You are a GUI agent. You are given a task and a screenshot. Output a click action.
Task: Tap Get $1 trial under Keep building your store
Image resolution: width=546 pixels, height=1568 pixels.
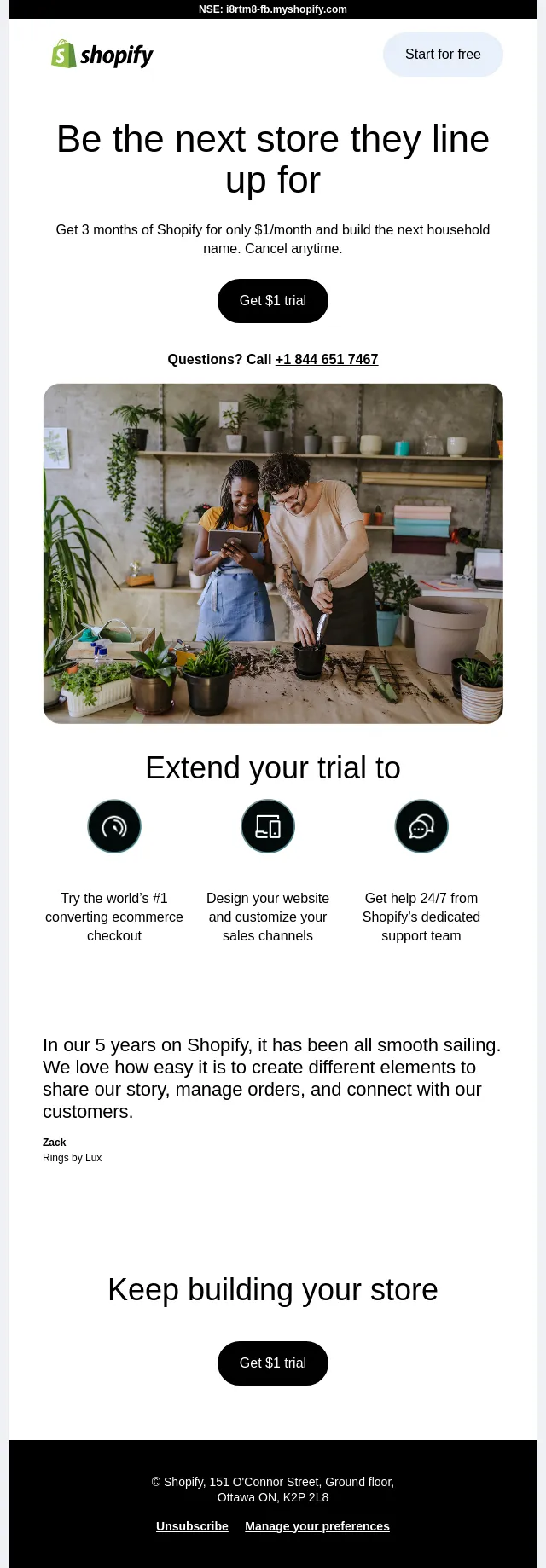point(273,1363)
